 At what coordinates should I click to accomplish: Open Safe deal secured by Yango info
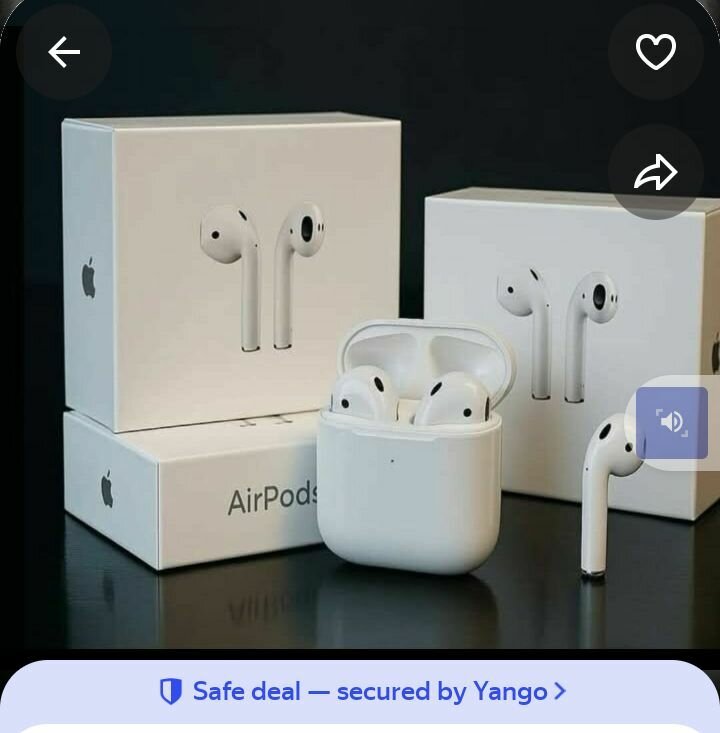(362, 691)
